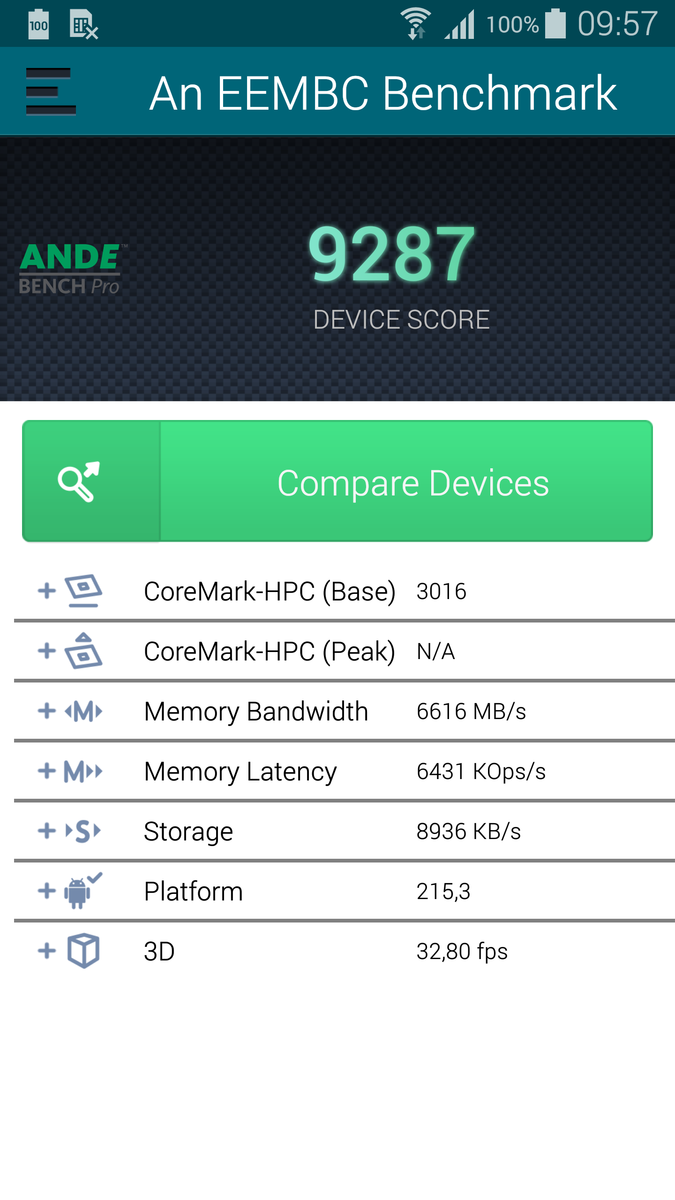Open the hamburger drawer menu
The height and width of the screenshot is (1200, 675).
point(49,92)
